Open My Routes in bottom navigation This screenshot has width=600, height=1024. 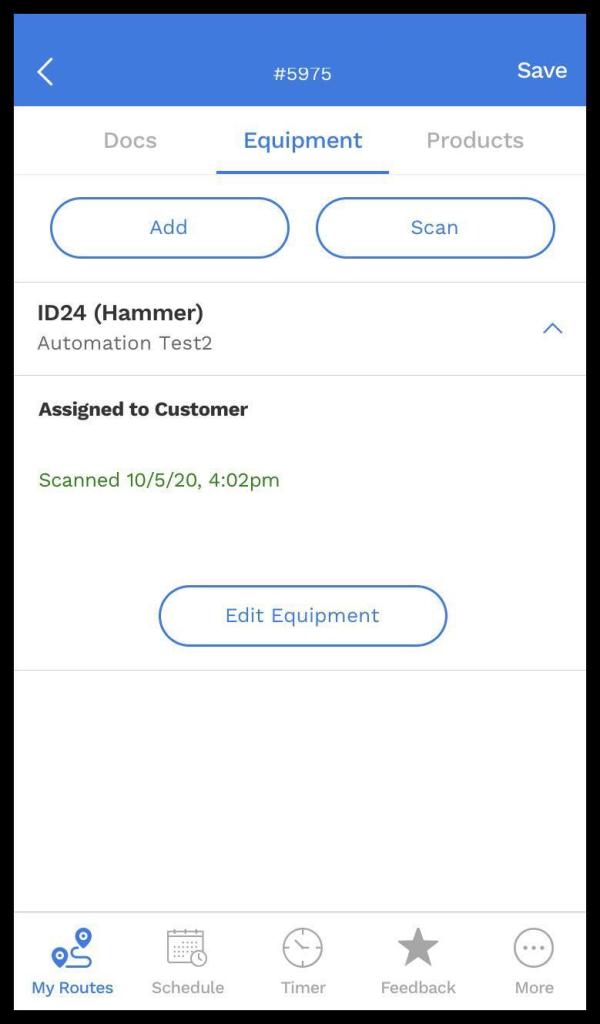pos(72,961)
